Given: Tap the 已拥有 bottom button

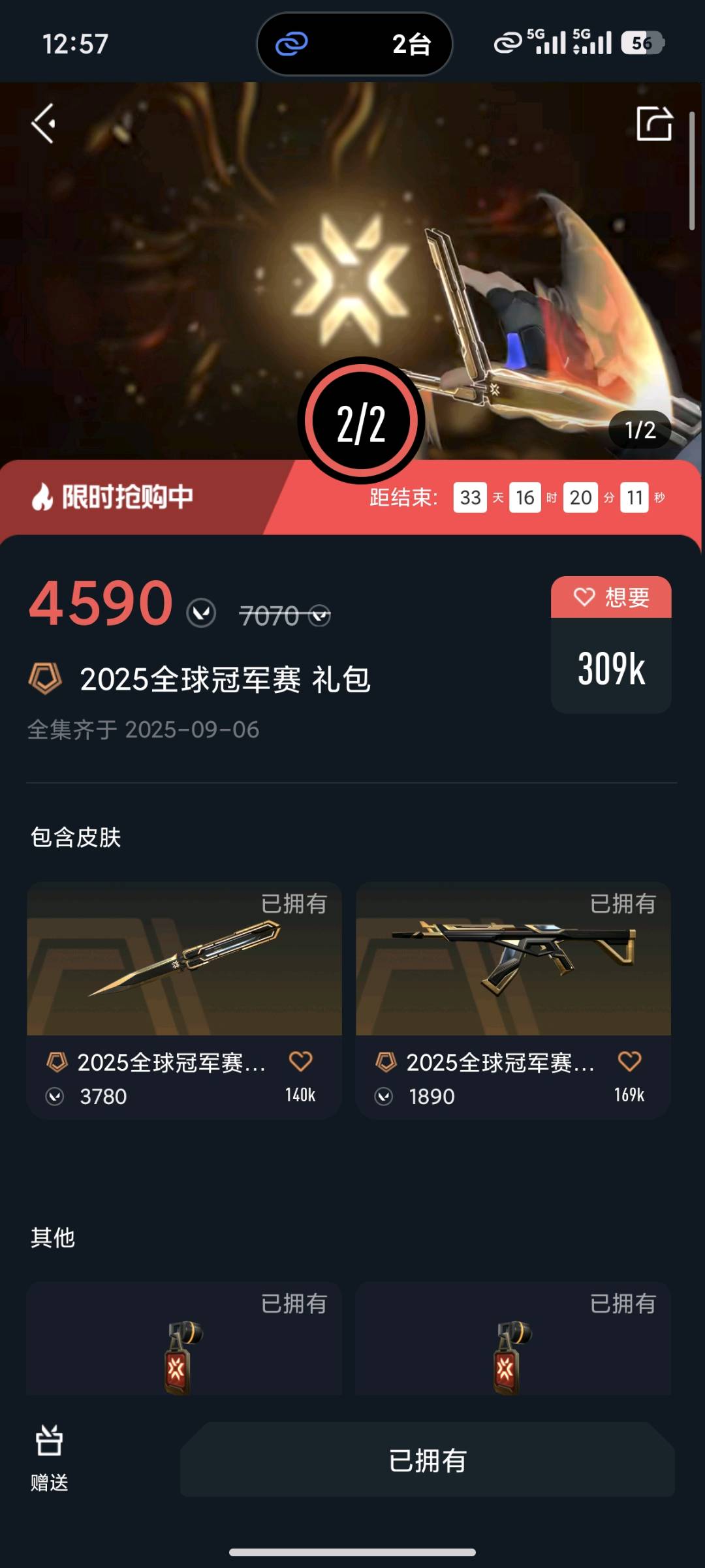Looking at the screenshot, I should [428, 1460].
